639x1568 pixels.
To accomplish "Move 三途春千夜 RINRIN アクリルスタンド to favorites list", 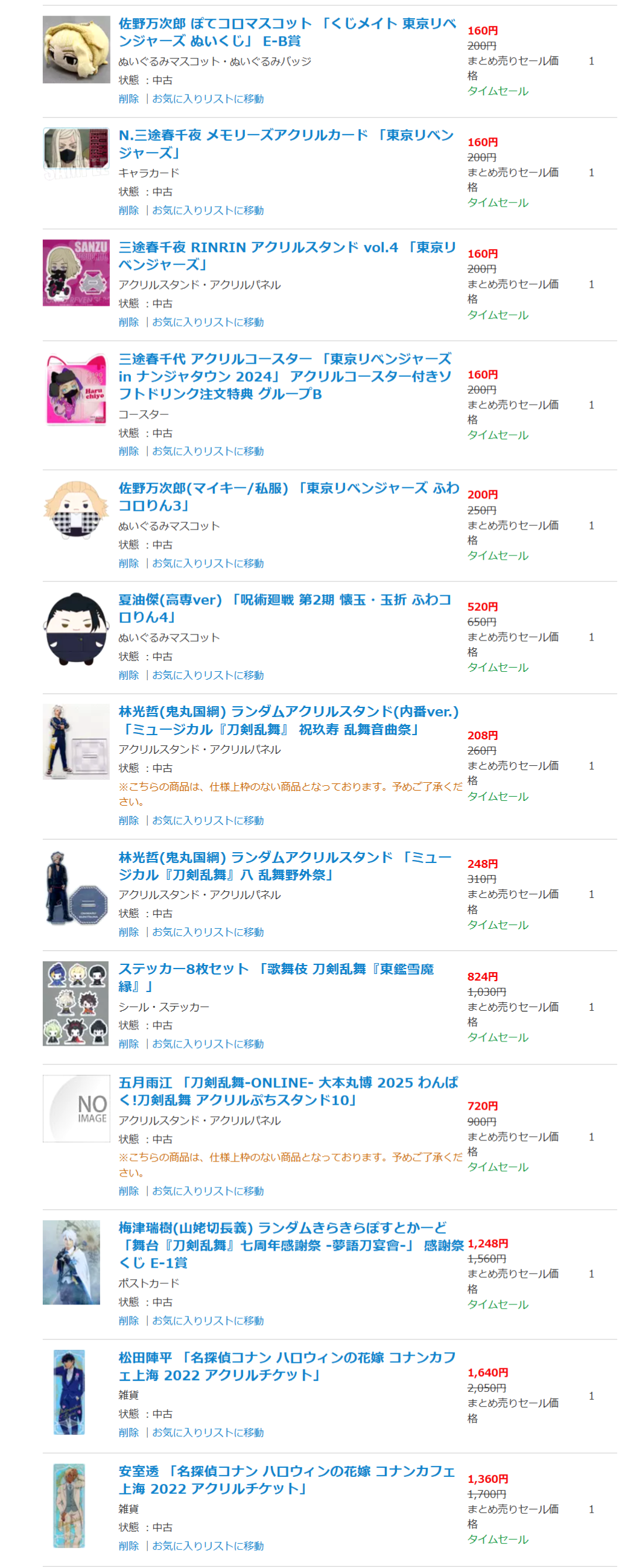I will [208, 323].
